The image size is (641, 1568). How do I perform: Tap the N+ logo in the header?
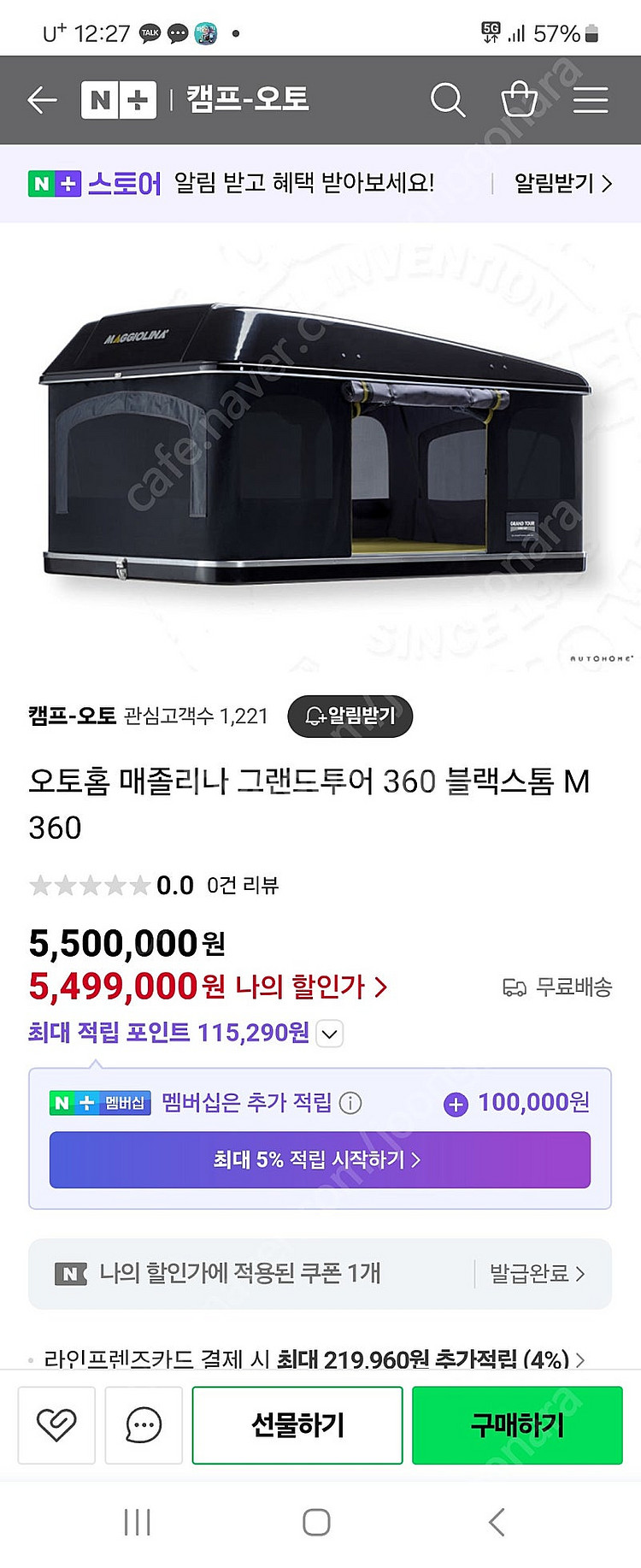tap(118, 100)
